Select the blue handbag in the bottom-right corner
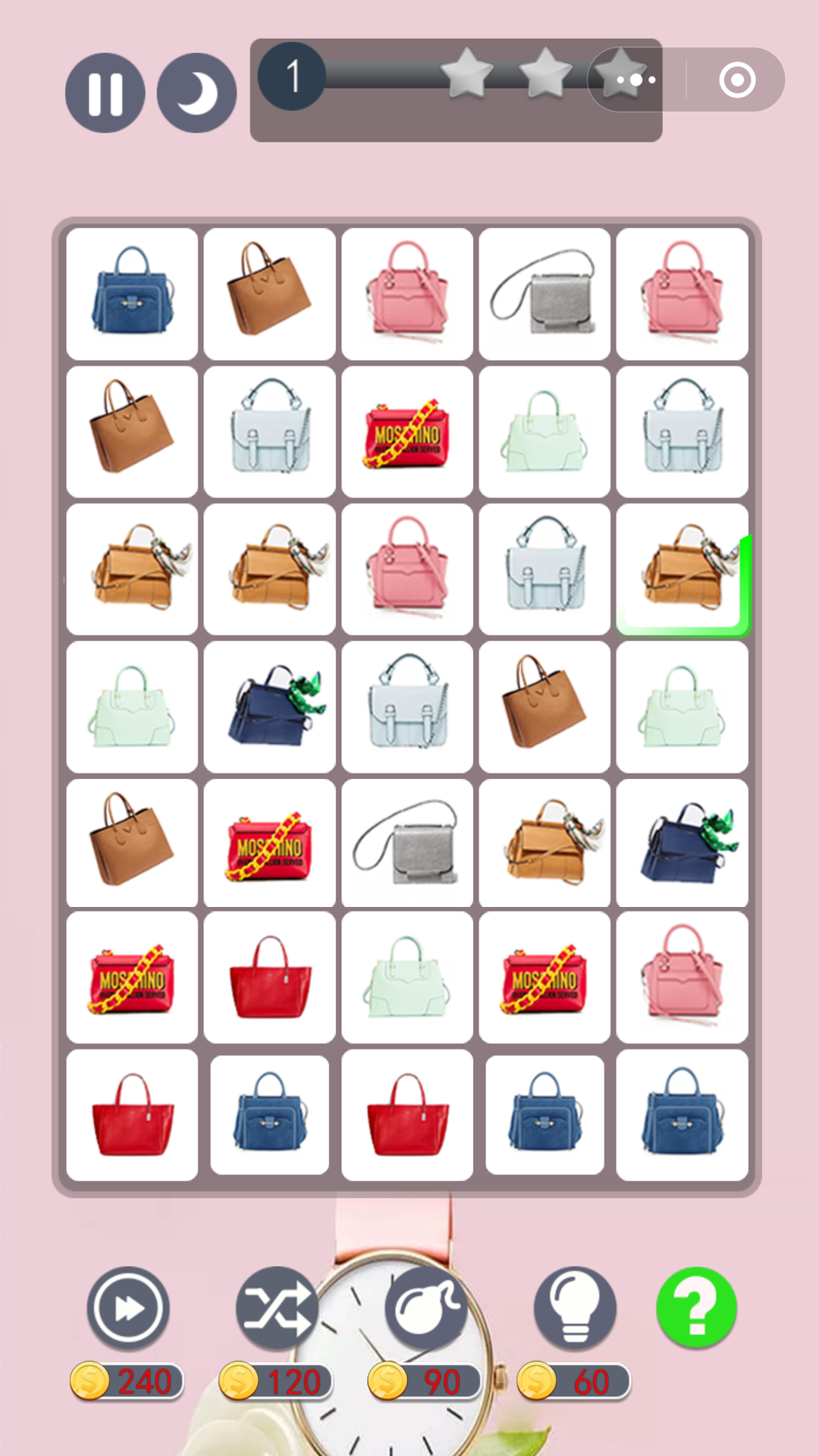Screen dimensions: 819x1456 click(x=682, y=1115)
